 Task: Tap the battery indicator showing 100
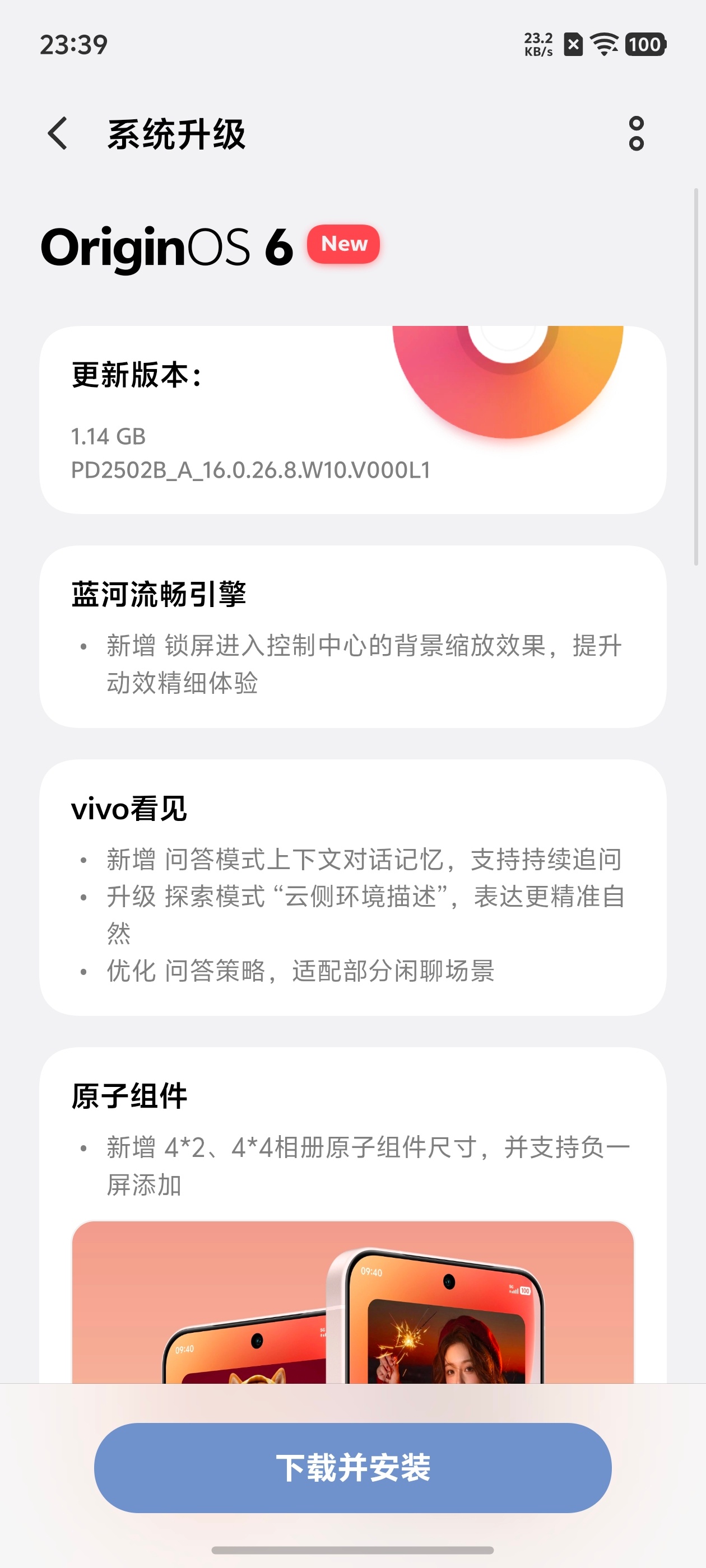[645, 45]
